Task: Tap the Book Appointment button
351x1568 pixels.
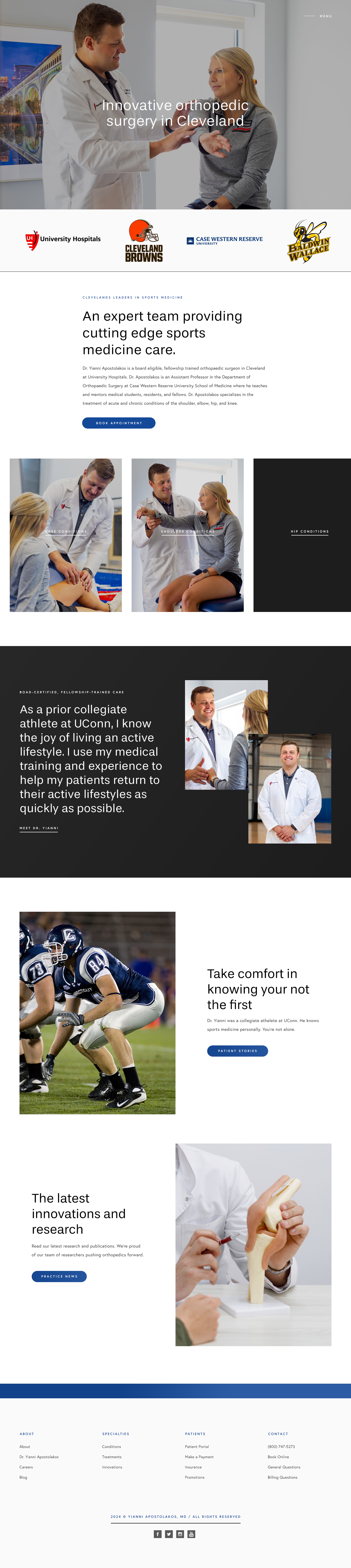Action: click(119, 423)
